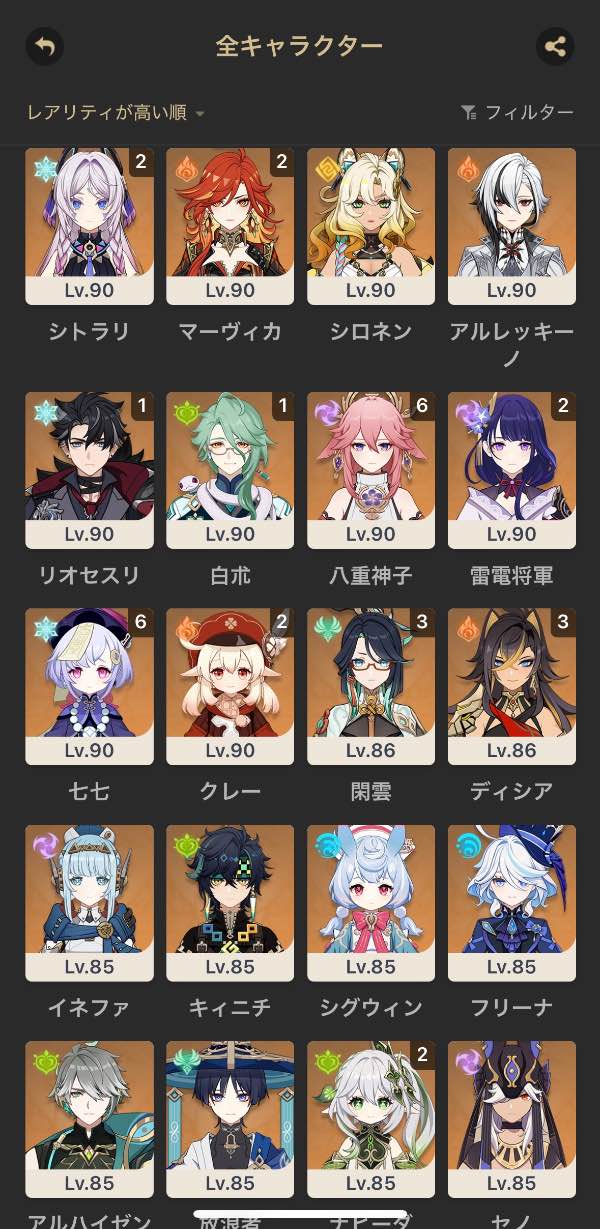
Task: View シグウィン character details
Action: pyautogui.click(x=371, y=903)
